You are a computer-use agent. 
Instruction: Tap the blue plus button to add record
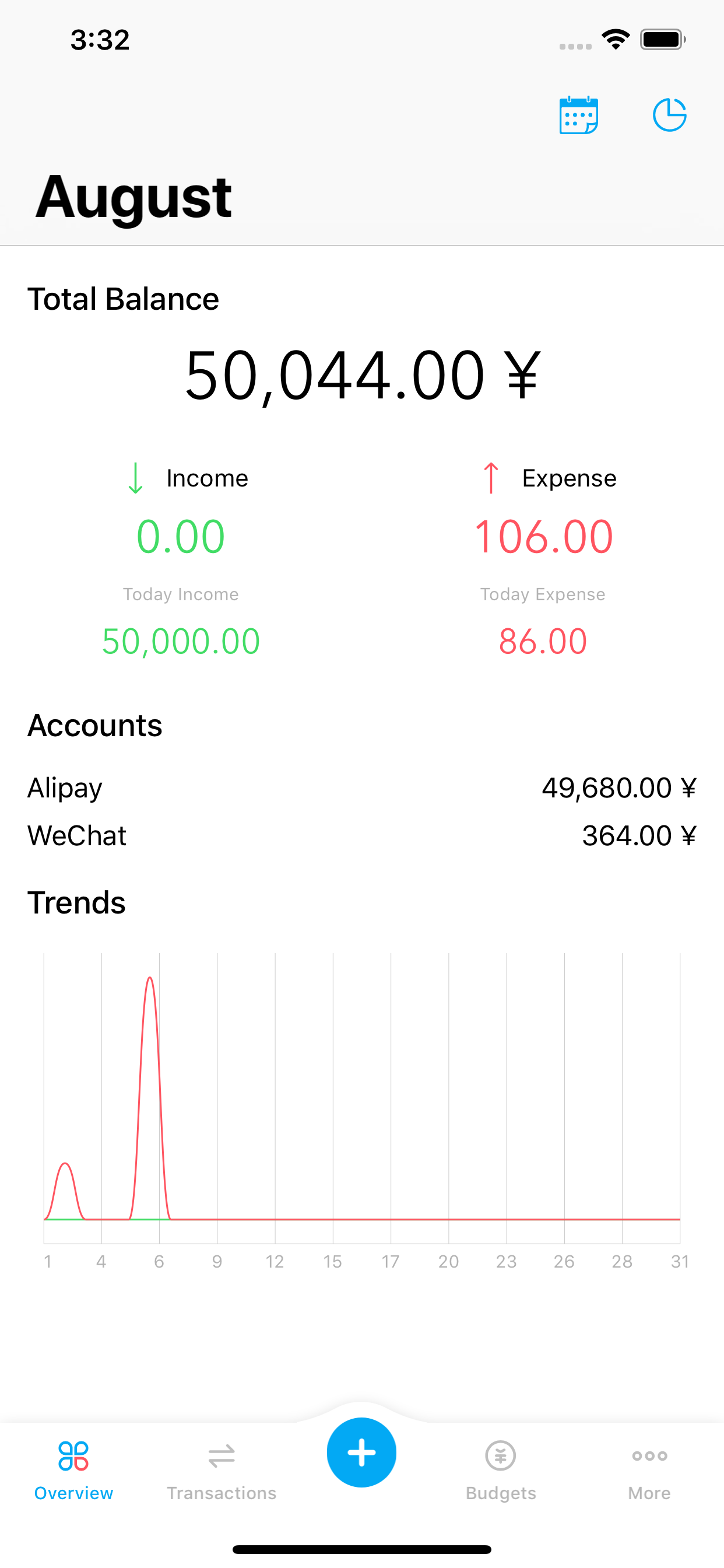pyautogui.click(x=361, y=1452)
